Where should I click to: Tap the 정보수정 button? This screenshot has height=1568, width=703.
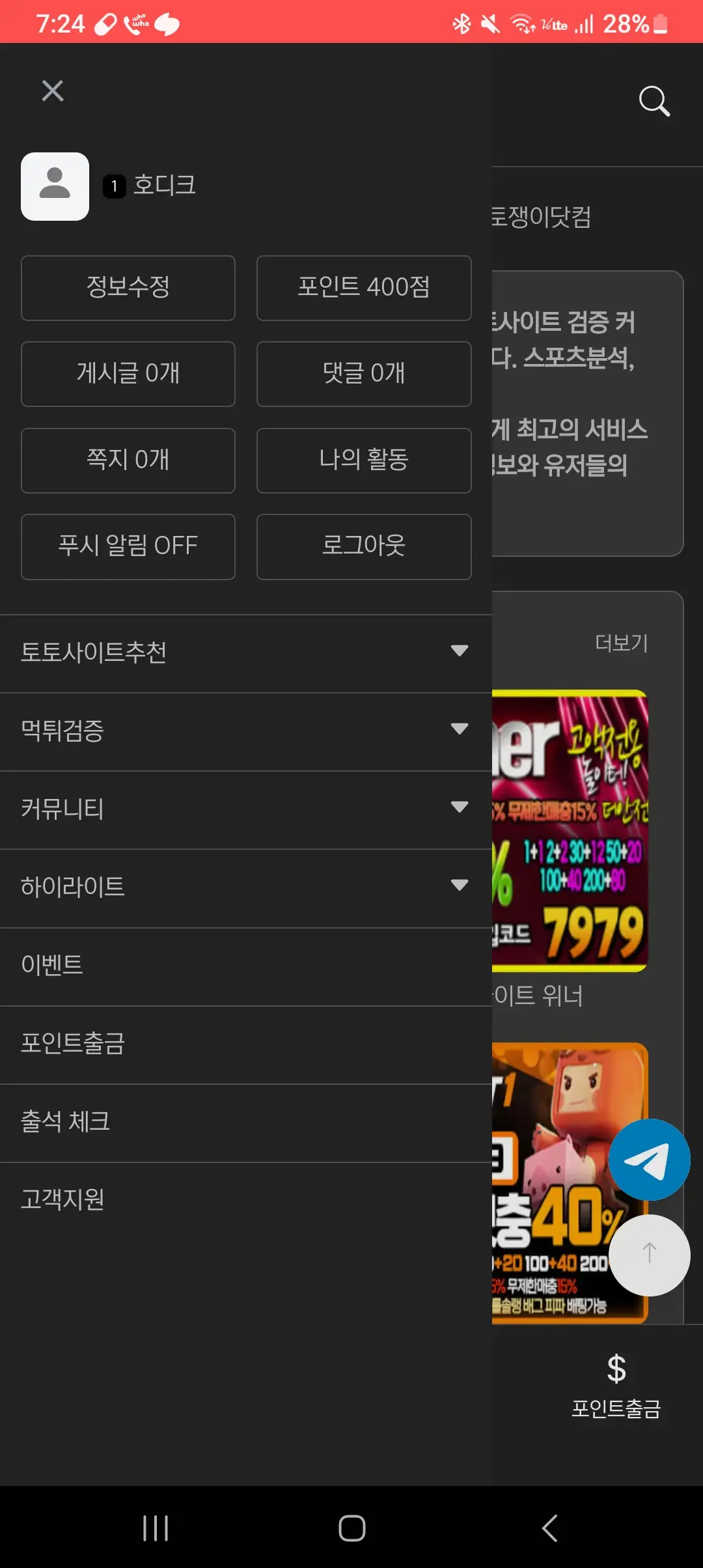[x=128, y=288]
